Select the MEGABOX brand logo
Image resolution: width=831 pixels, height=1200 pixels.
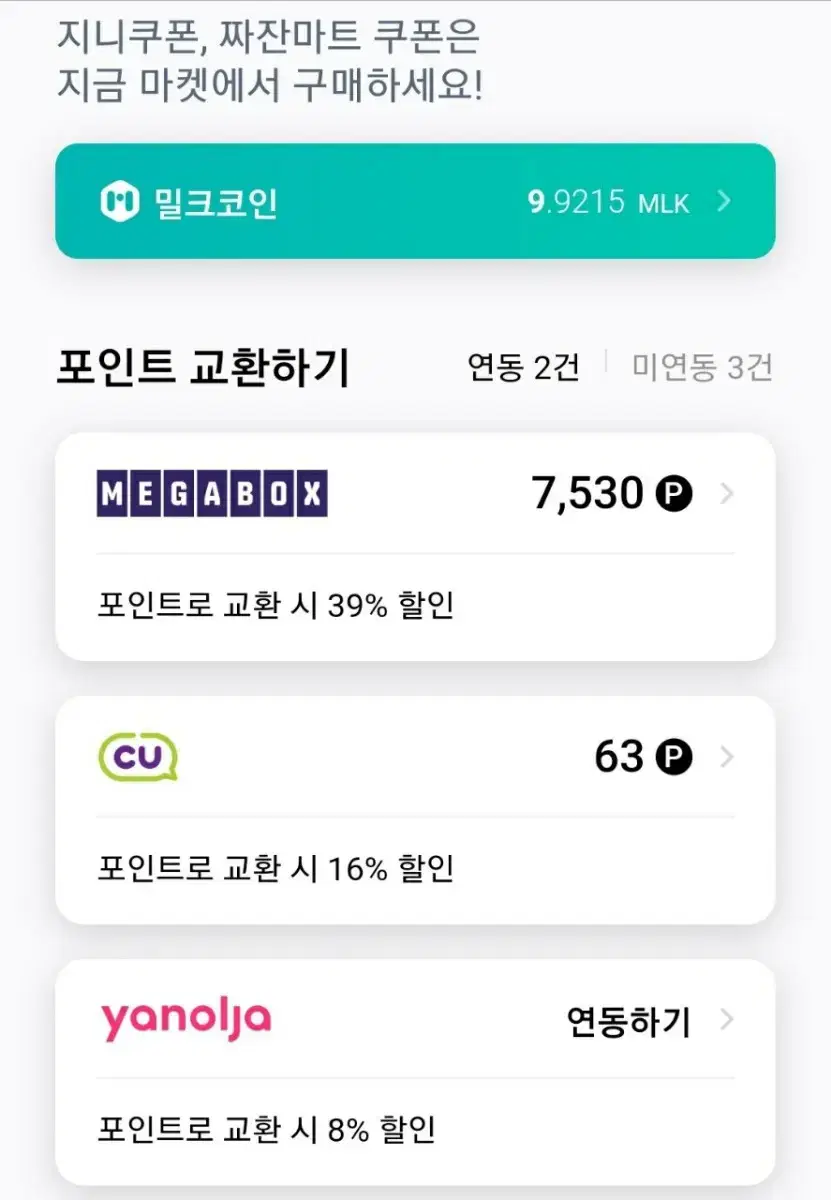coord(210,492)
